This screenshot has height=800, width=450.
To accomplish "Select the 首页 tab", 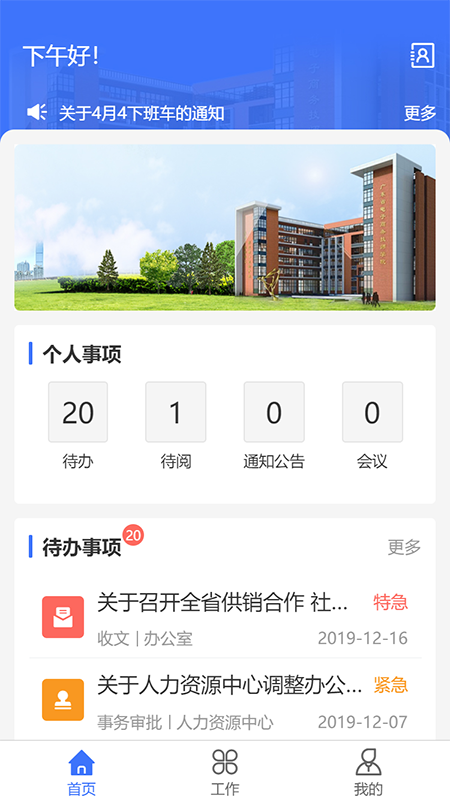I will tap(82, 771).
